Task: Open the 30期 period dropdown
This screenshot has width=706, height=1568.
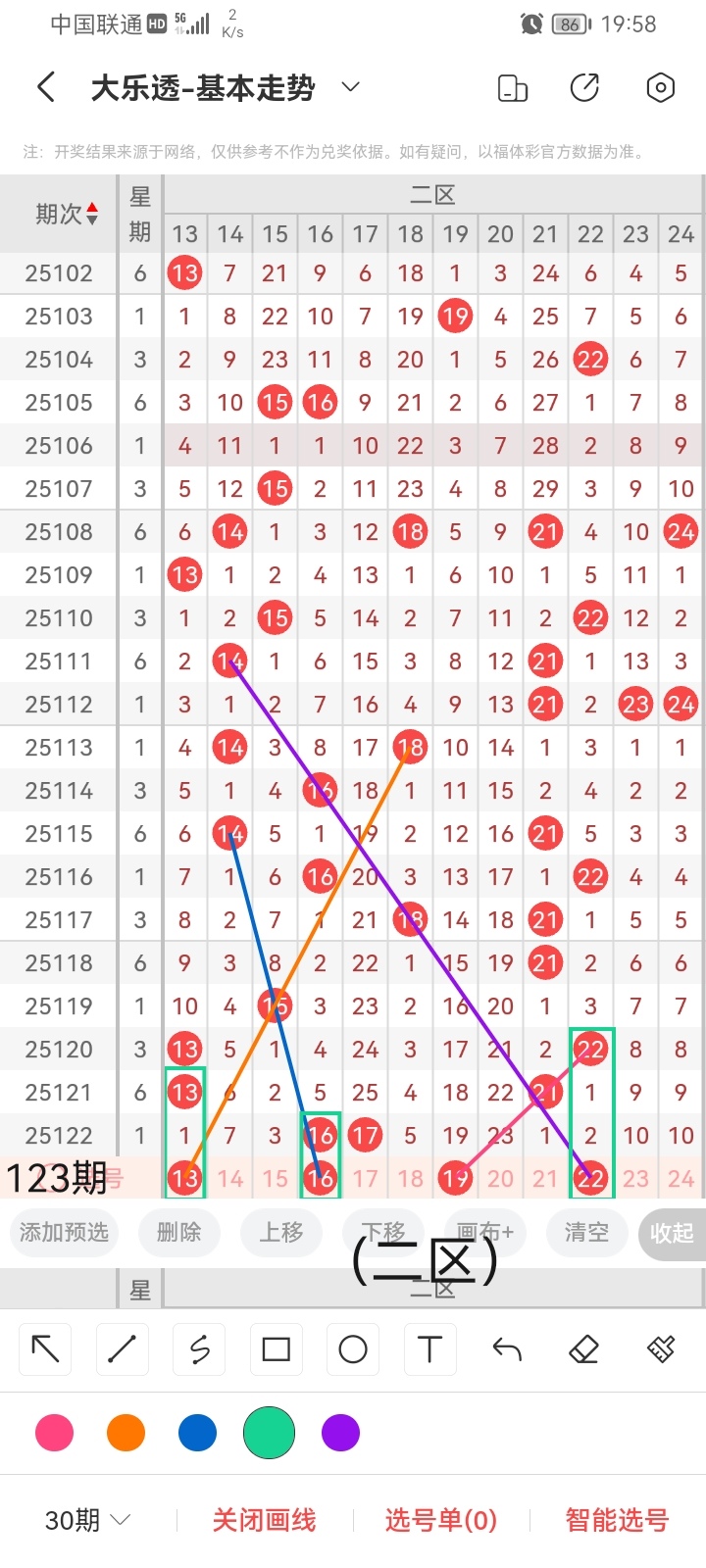Action: 88,1520
